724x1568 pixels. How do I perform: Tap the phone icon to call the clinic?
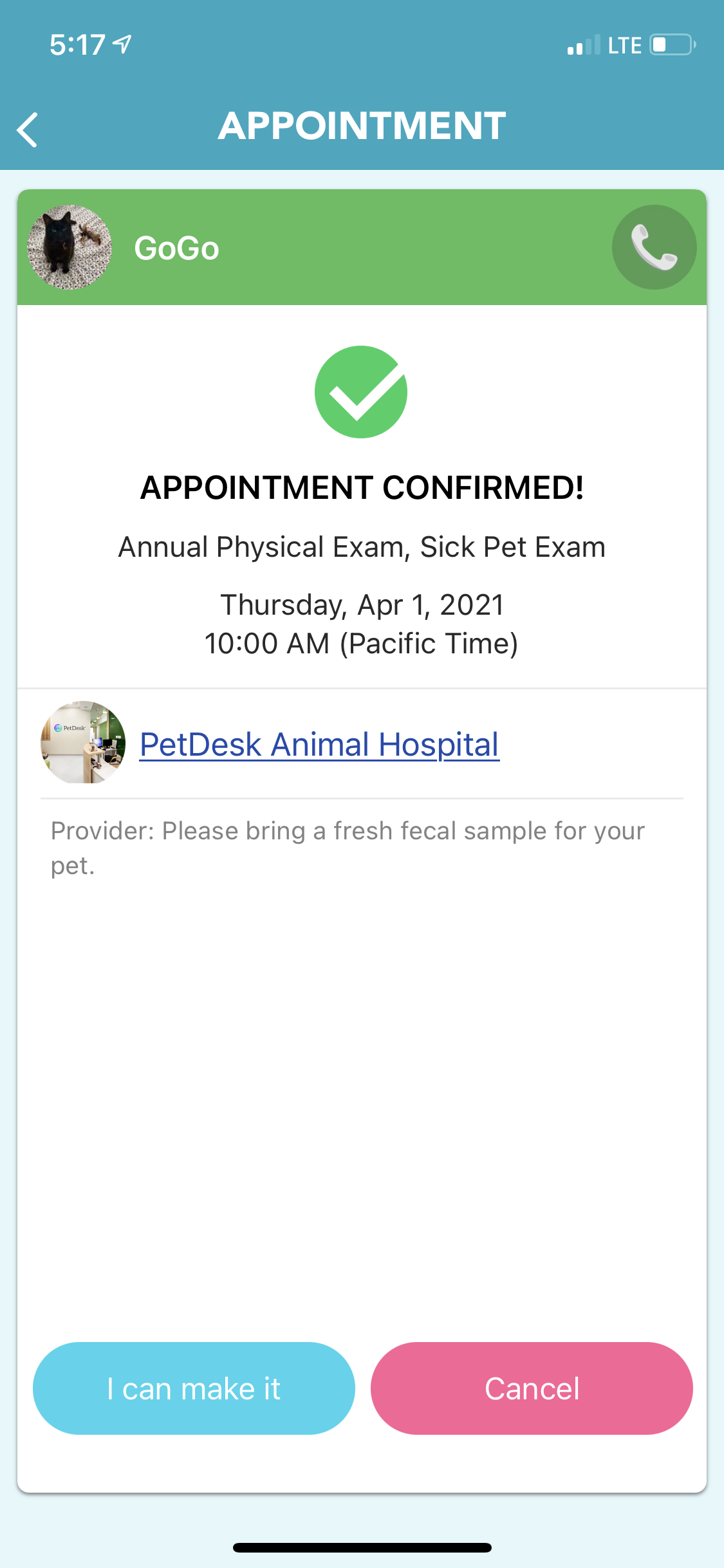(x=653, y=247)
